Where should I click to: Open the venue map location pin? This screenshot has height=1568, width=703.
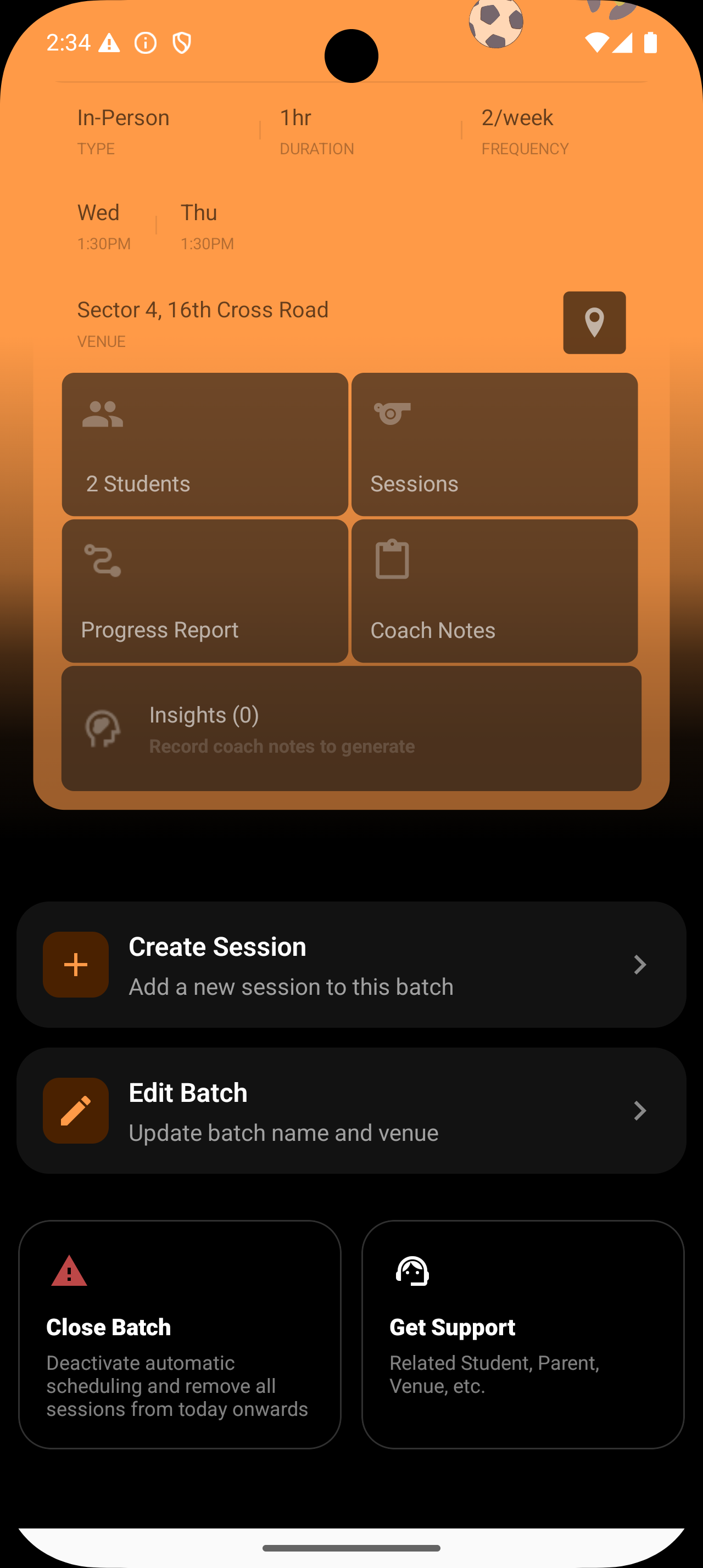pos(594,323)
